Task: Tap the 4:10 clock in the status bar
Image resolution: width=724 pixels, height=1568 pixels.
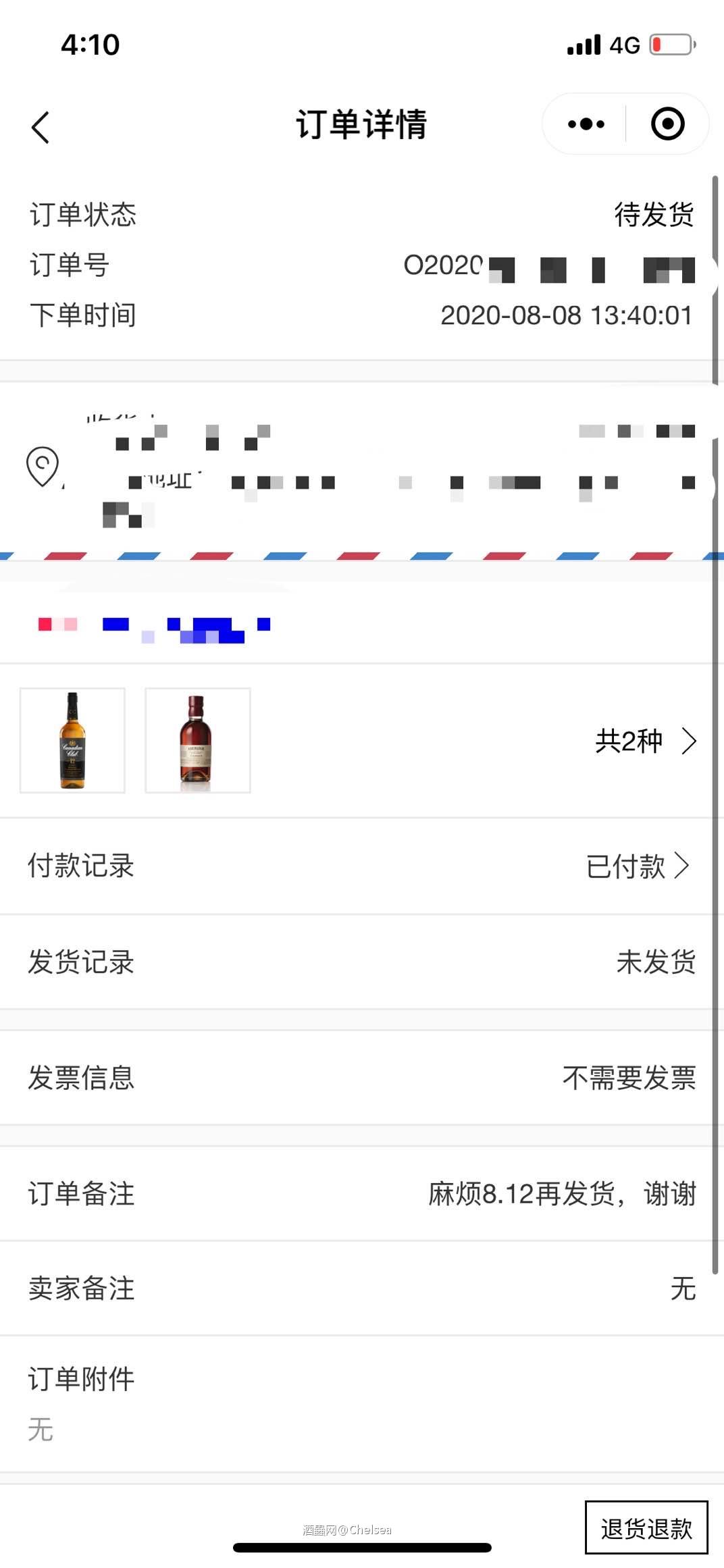Action: [90, 43]
